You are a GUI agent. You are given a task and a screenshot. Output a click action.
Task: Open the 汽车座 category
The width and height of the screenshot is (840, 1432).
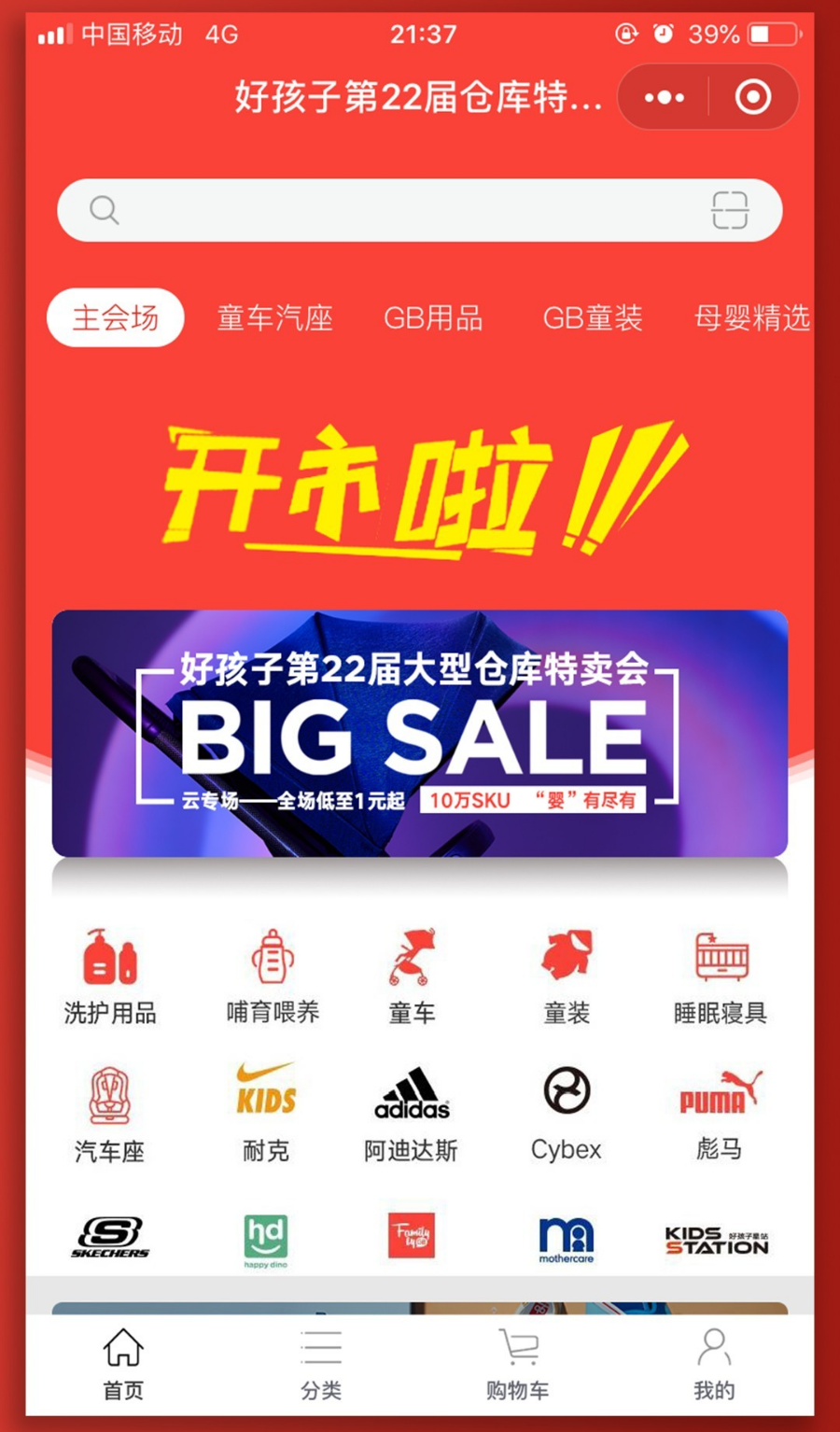pyautogui.click(x=110, y=1115)
